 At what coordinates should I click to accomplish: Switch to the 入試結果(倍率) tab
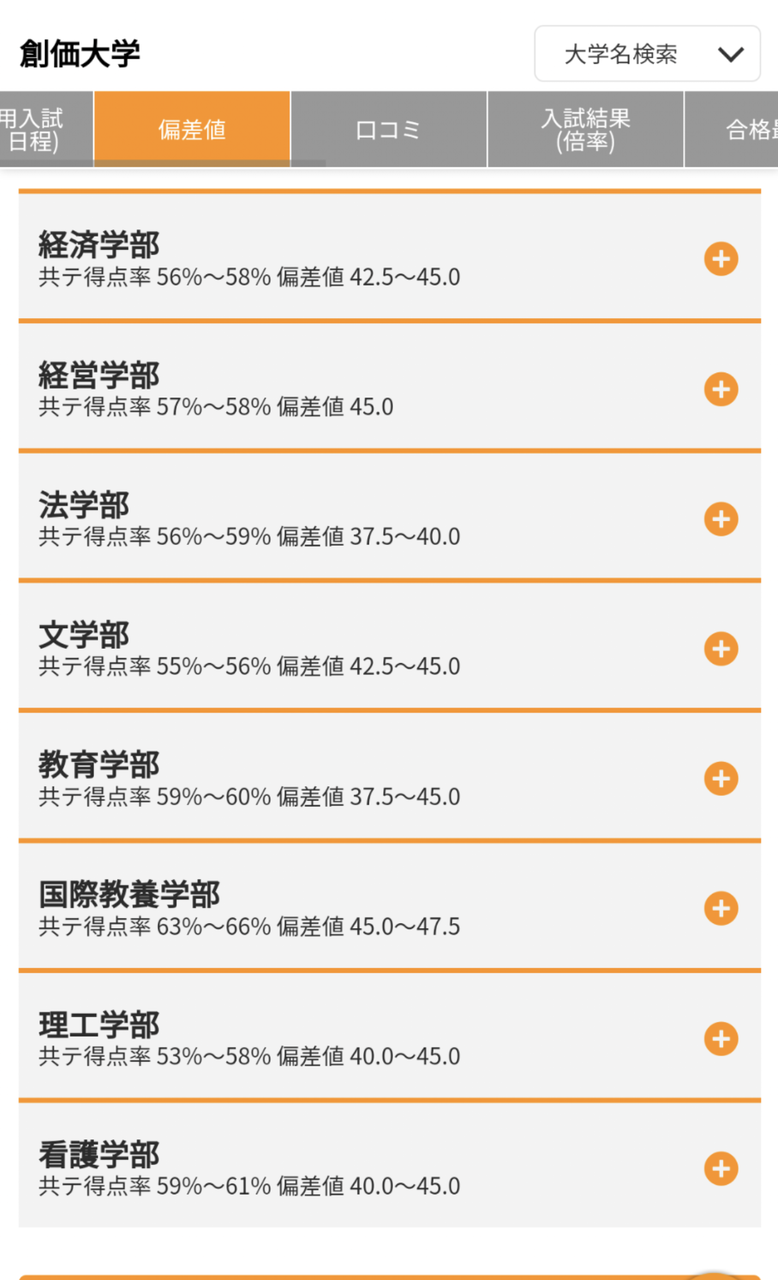(x=585, y=130)
